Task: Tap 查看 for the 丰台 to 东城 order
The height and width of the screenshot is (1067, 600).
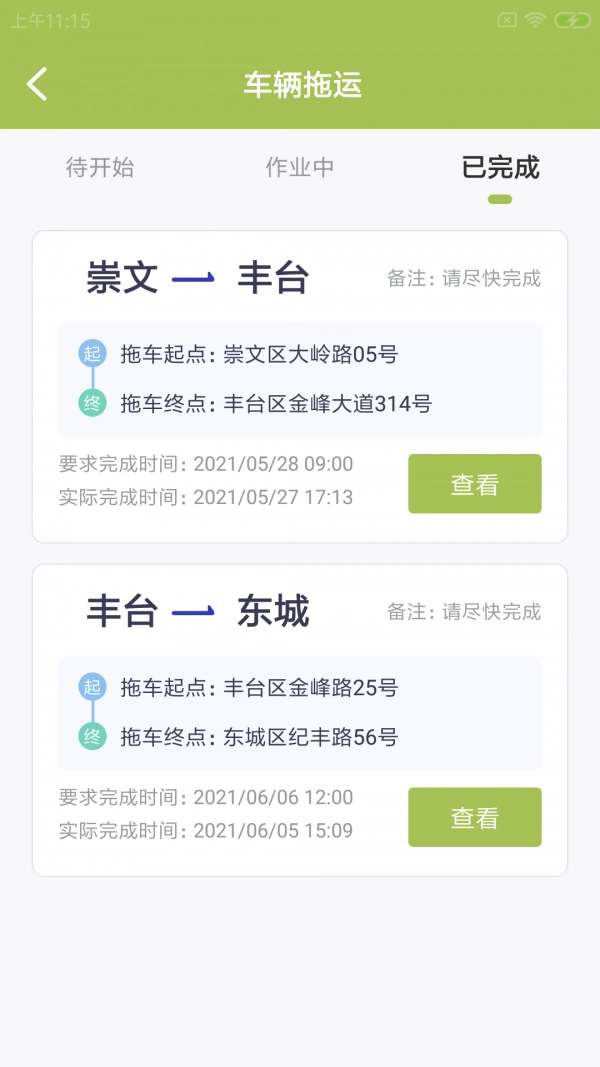Action: (474, 817)
